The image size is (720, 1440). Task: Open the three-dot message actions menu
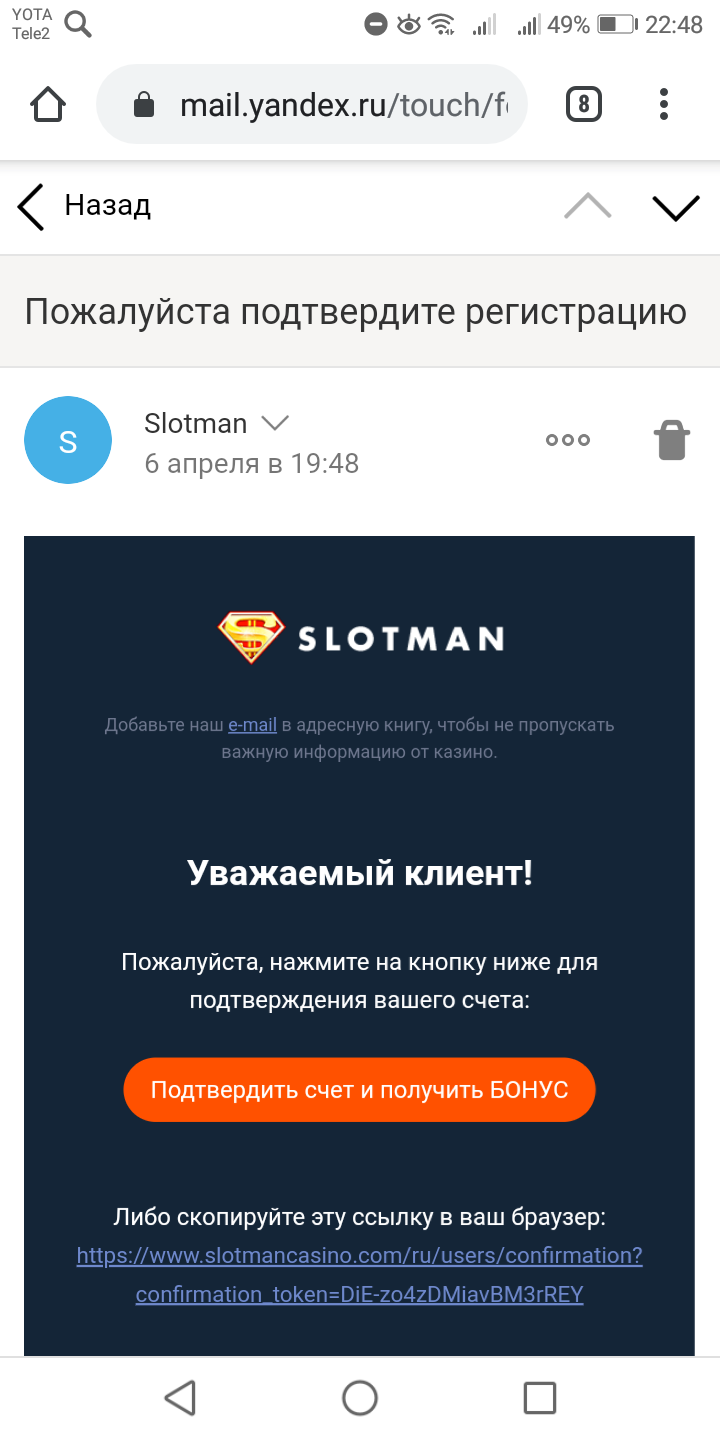[568, 440]
